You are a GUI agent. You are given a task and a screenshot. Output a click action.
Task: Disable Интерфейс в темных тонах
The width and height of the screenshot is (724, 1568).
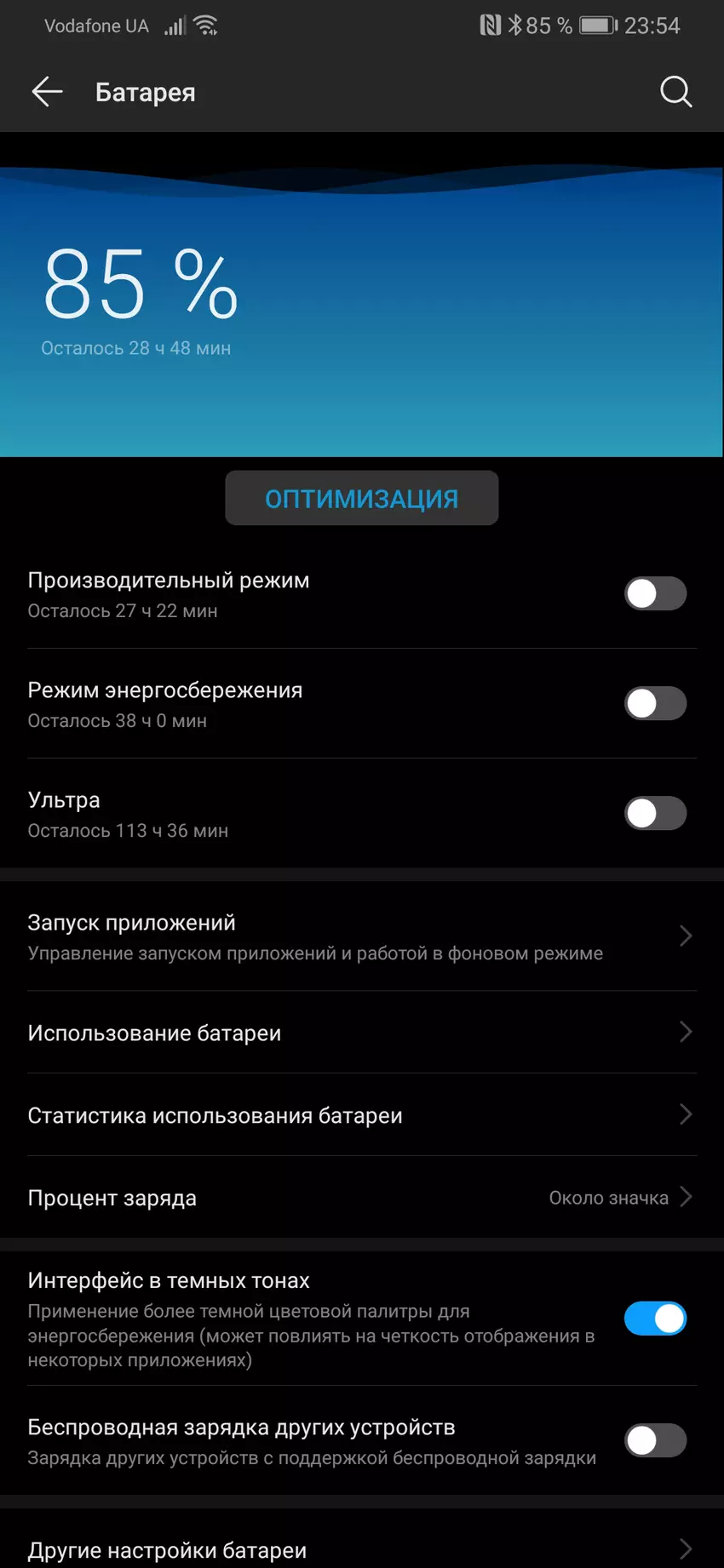pyautogui.click(x=654, y=1319)
